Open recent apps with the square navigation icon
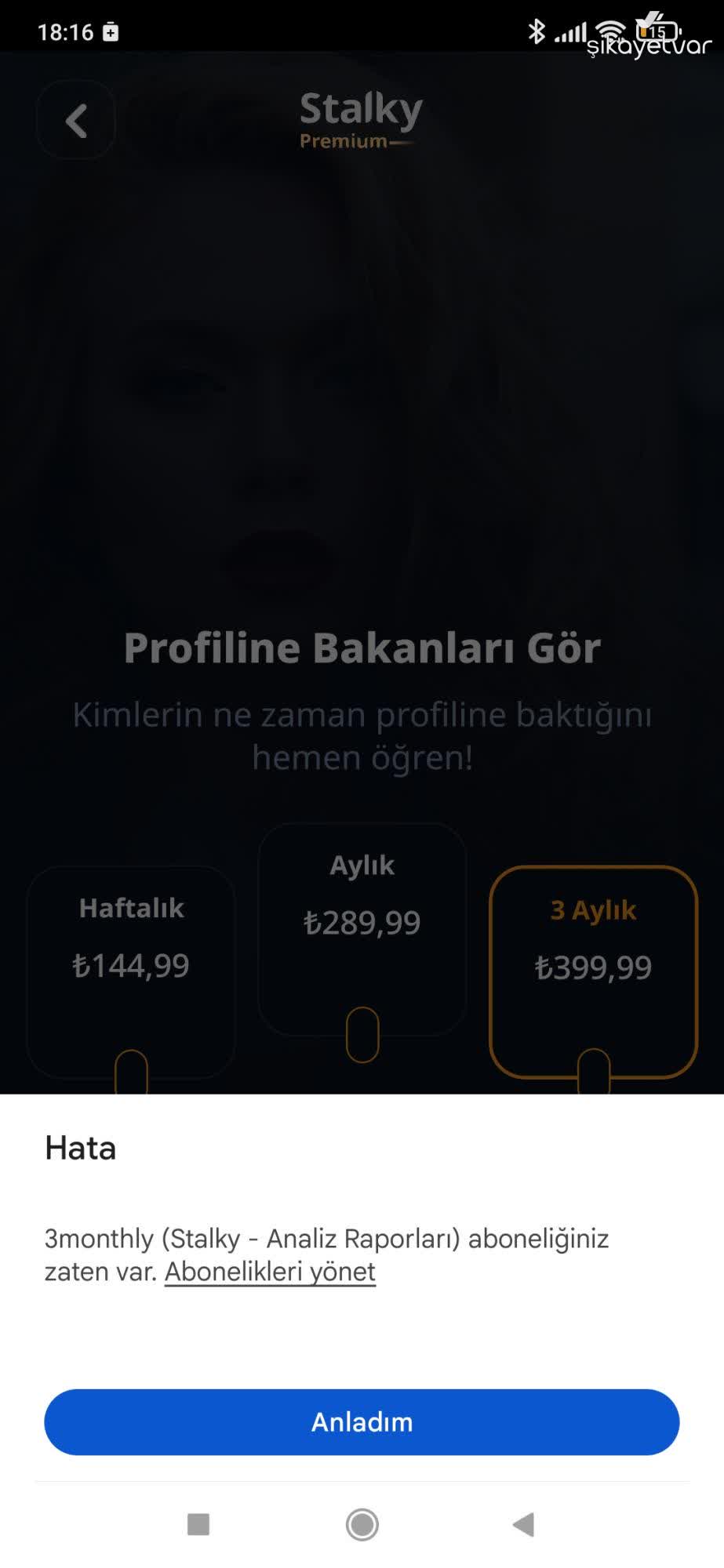 coord(199,1525)
